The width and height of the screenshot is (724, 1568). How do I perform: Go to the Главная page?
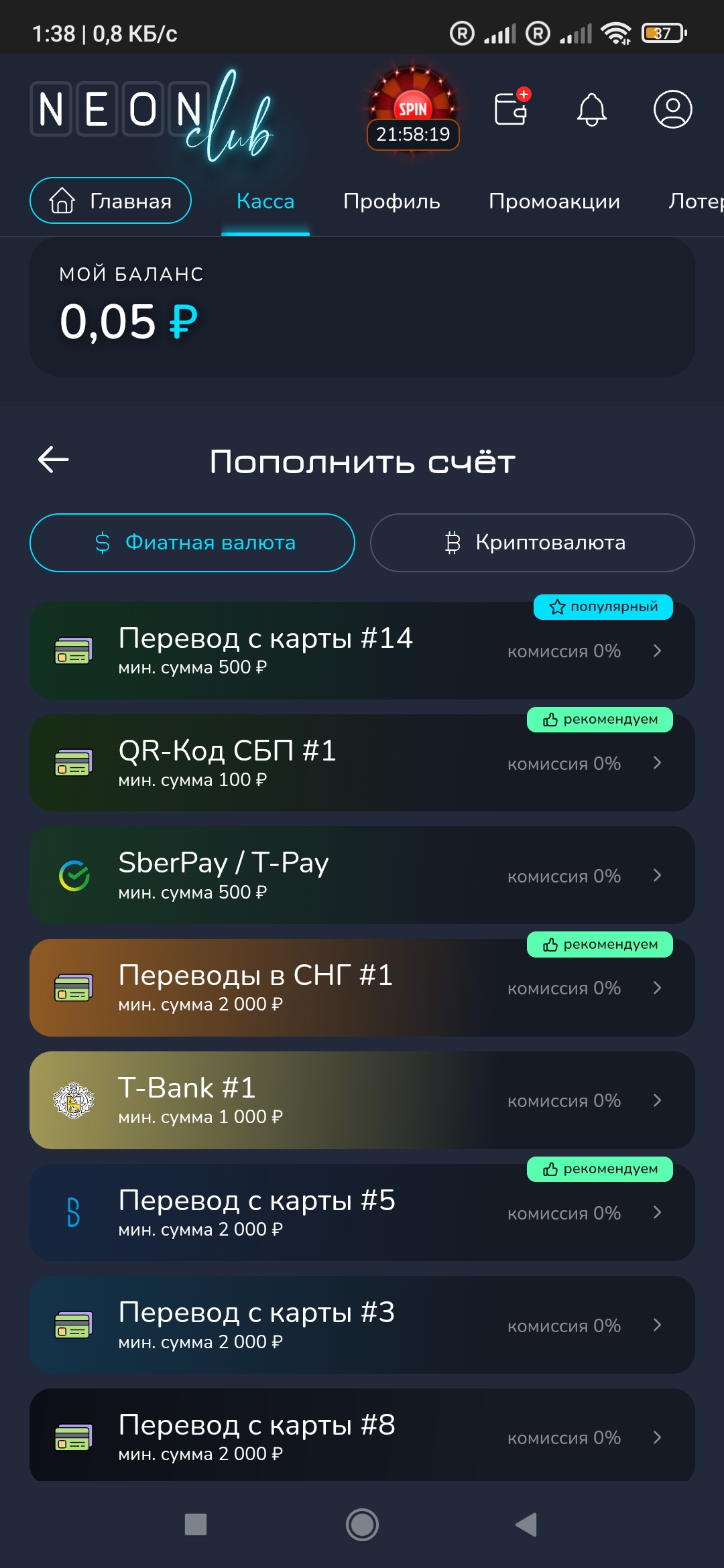[111, 200]
